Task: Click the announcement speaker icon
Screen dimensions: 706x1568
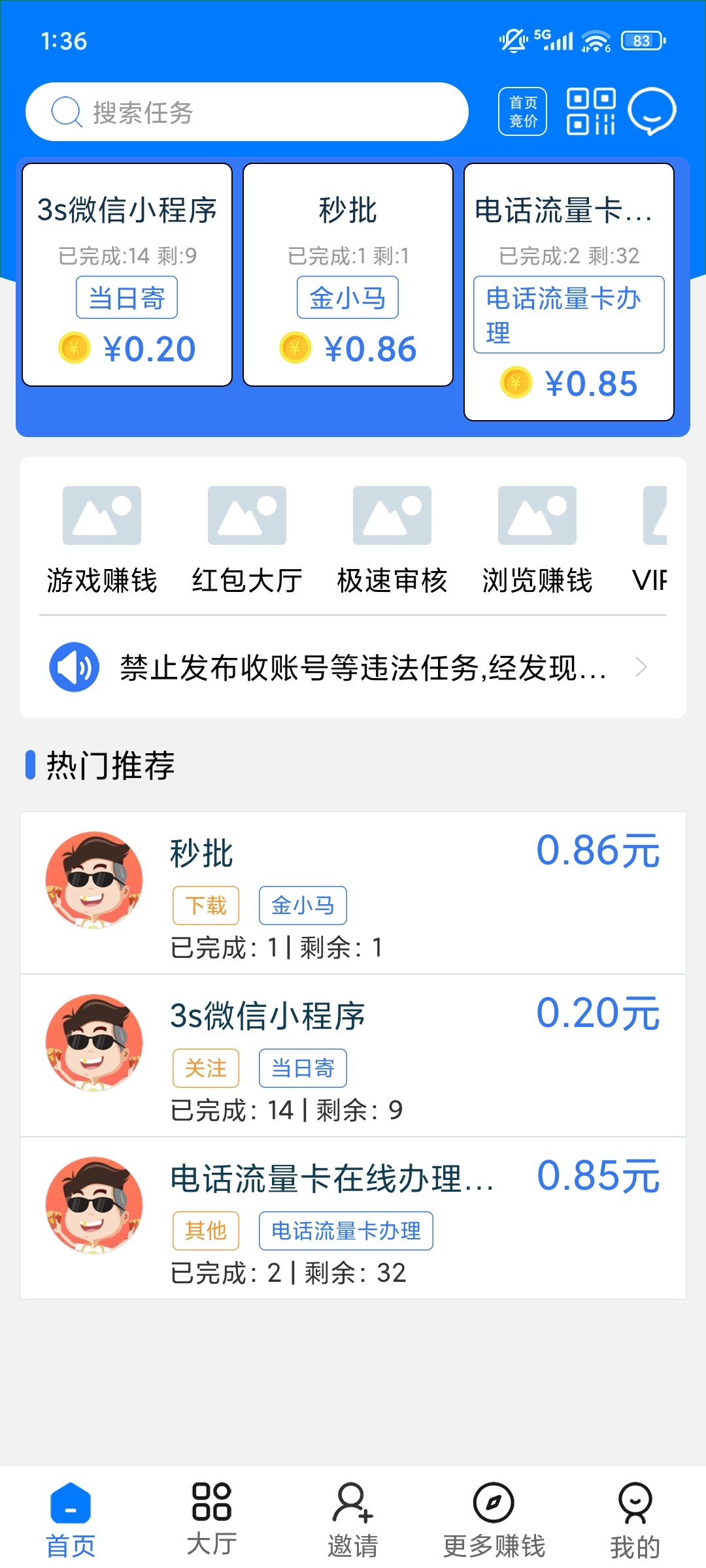Action: click(x=74, y=666)
